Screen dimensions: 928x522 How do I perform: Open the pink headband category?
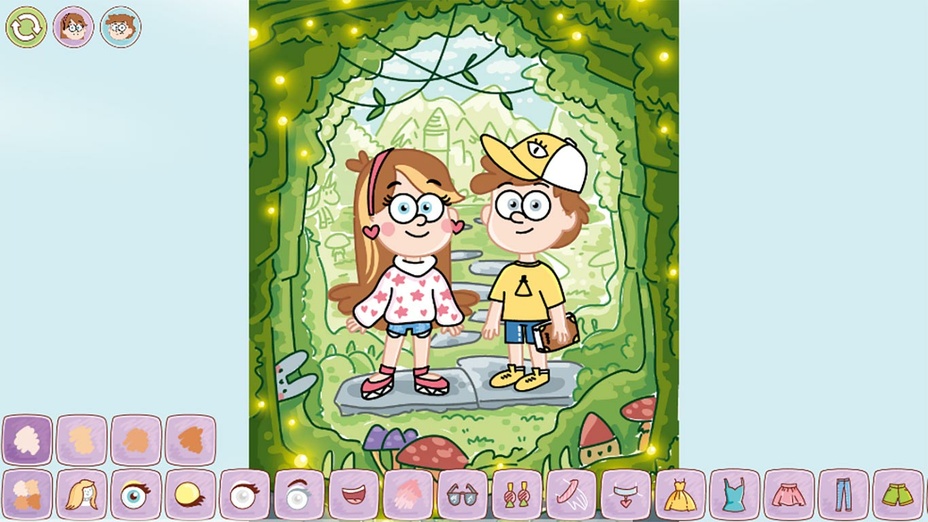tap(571, 495)
